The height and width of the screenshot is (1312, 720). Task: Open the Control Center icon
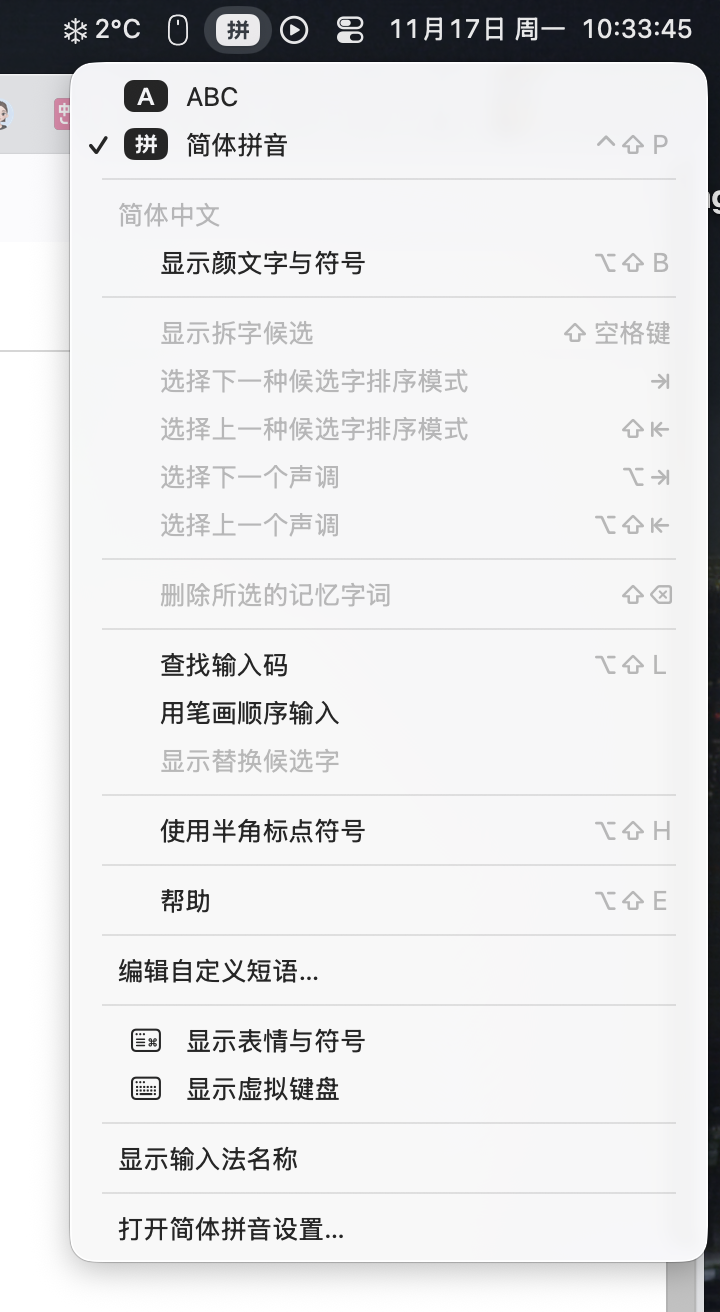tap(350, 30)
